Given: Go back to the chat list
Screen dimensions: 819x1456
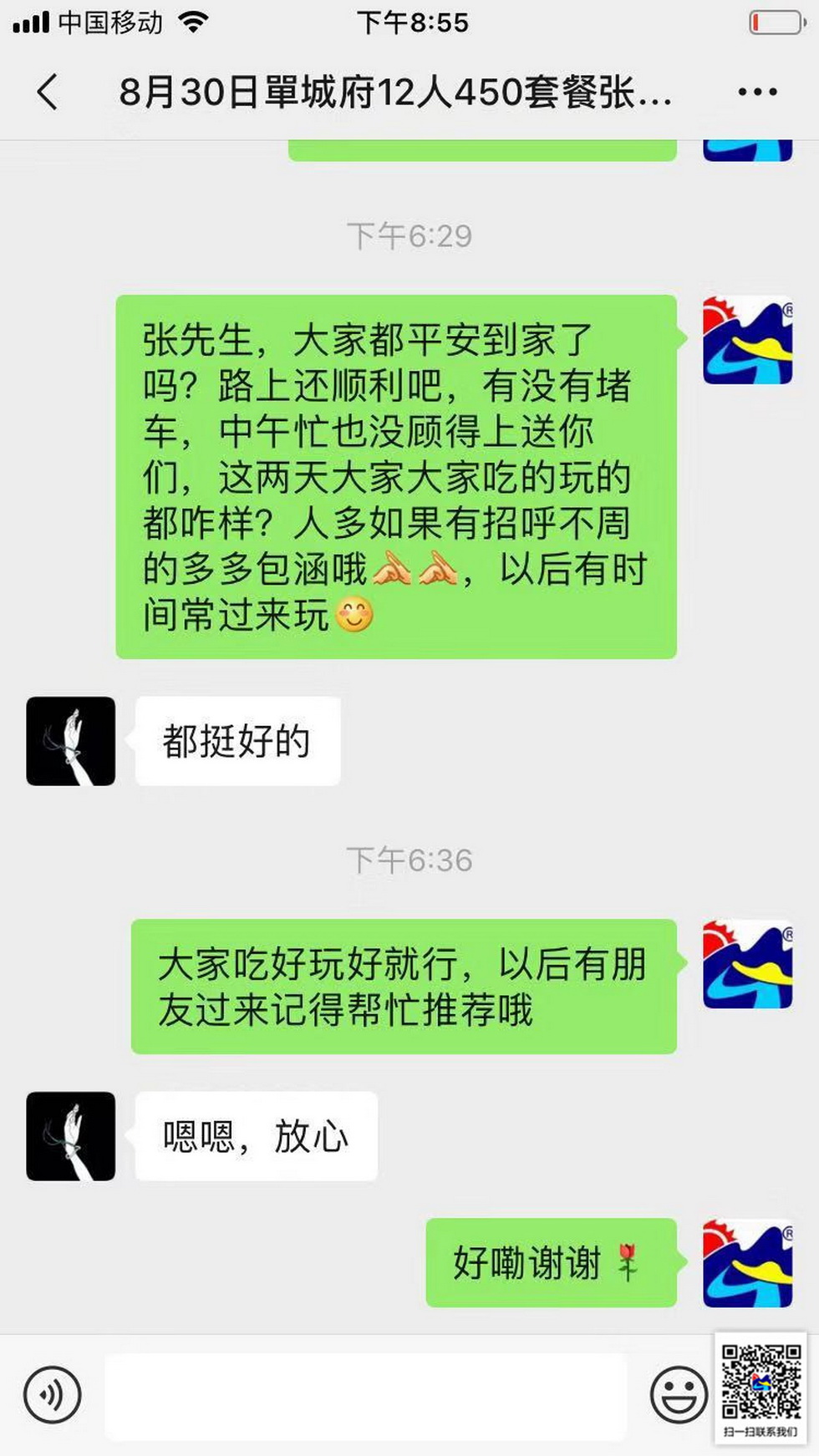Looking at the screenshot, I should (48, 92).
